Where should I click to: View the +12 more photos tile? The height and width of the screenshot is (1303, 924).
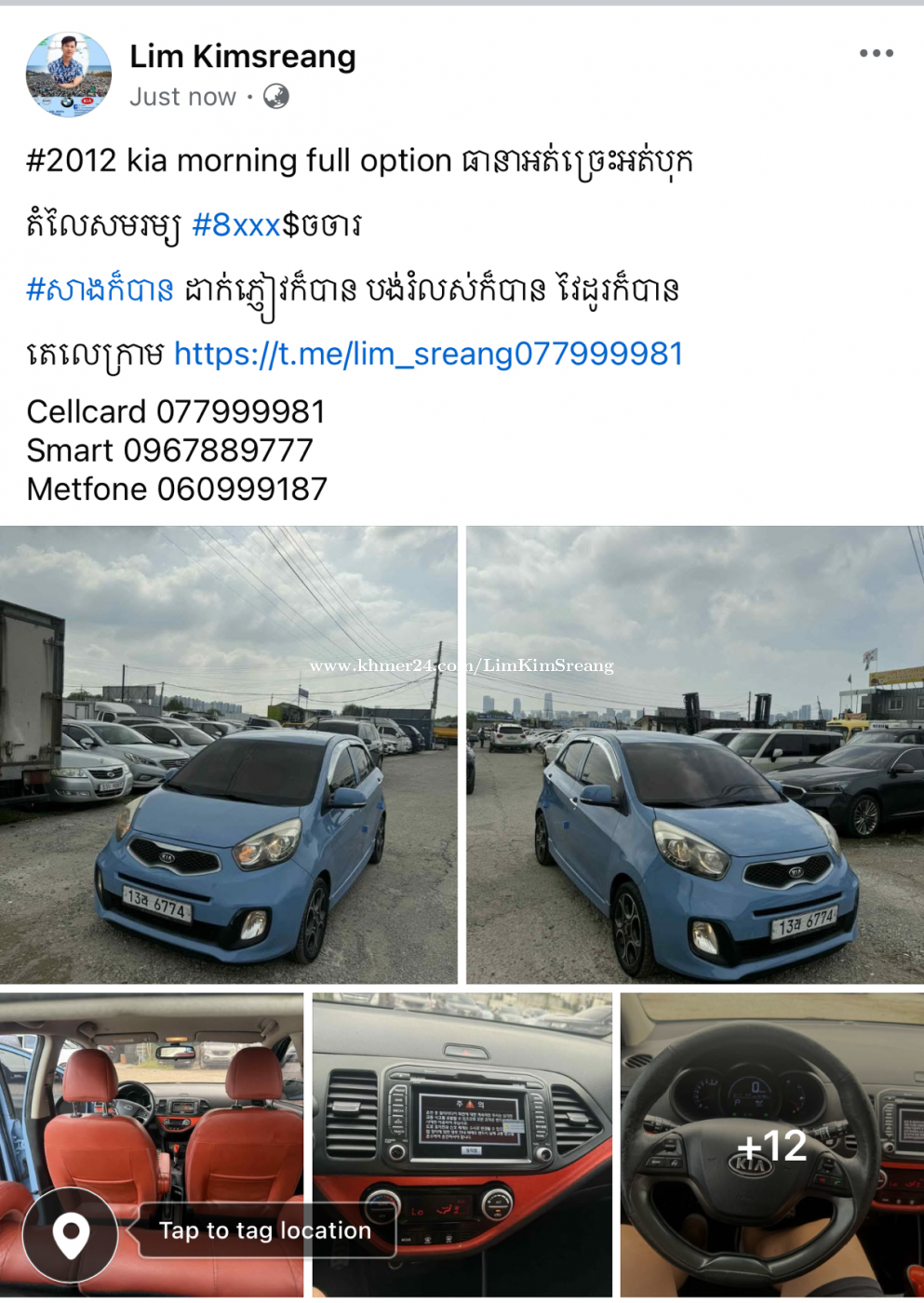[x=771, y=1145]
